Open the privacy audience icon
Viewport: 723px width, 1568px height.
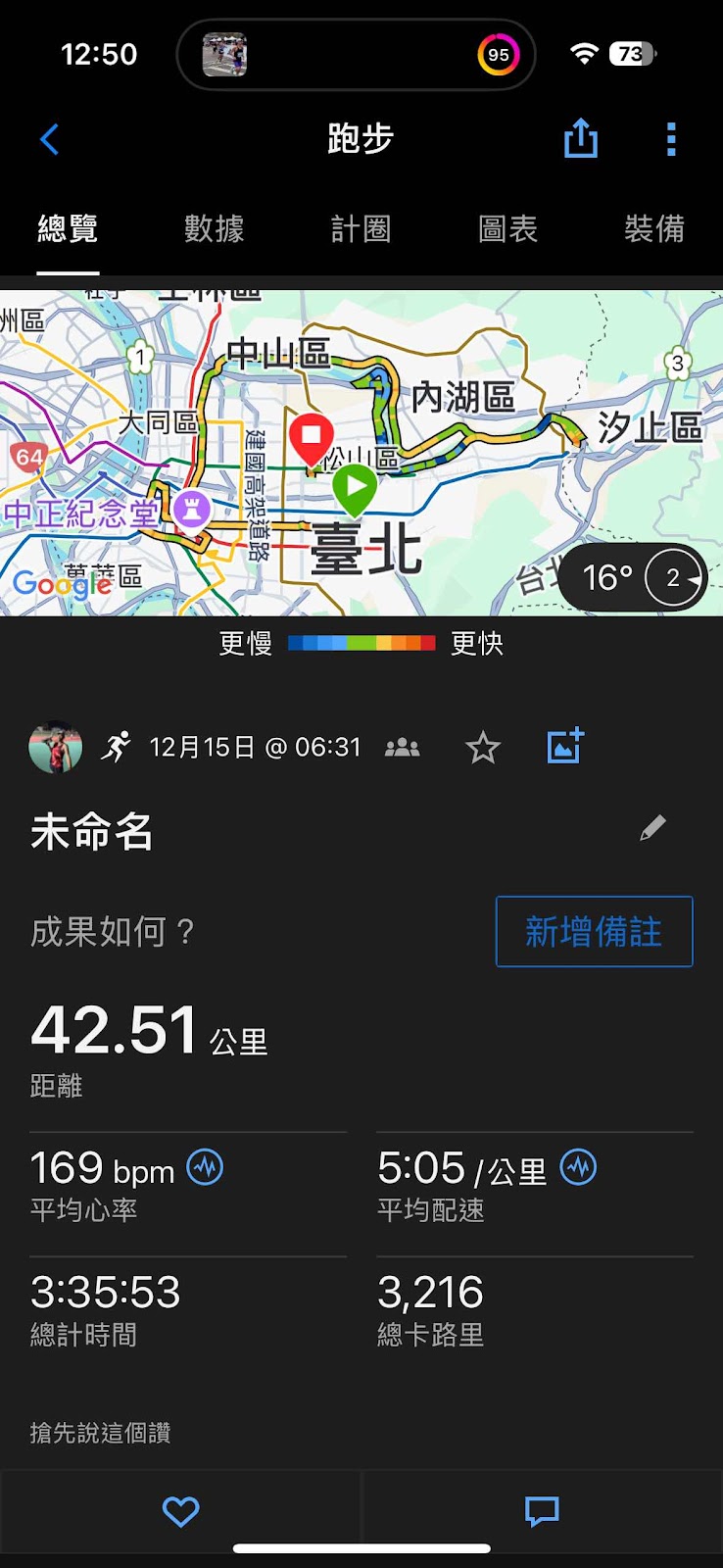point(402,748)
